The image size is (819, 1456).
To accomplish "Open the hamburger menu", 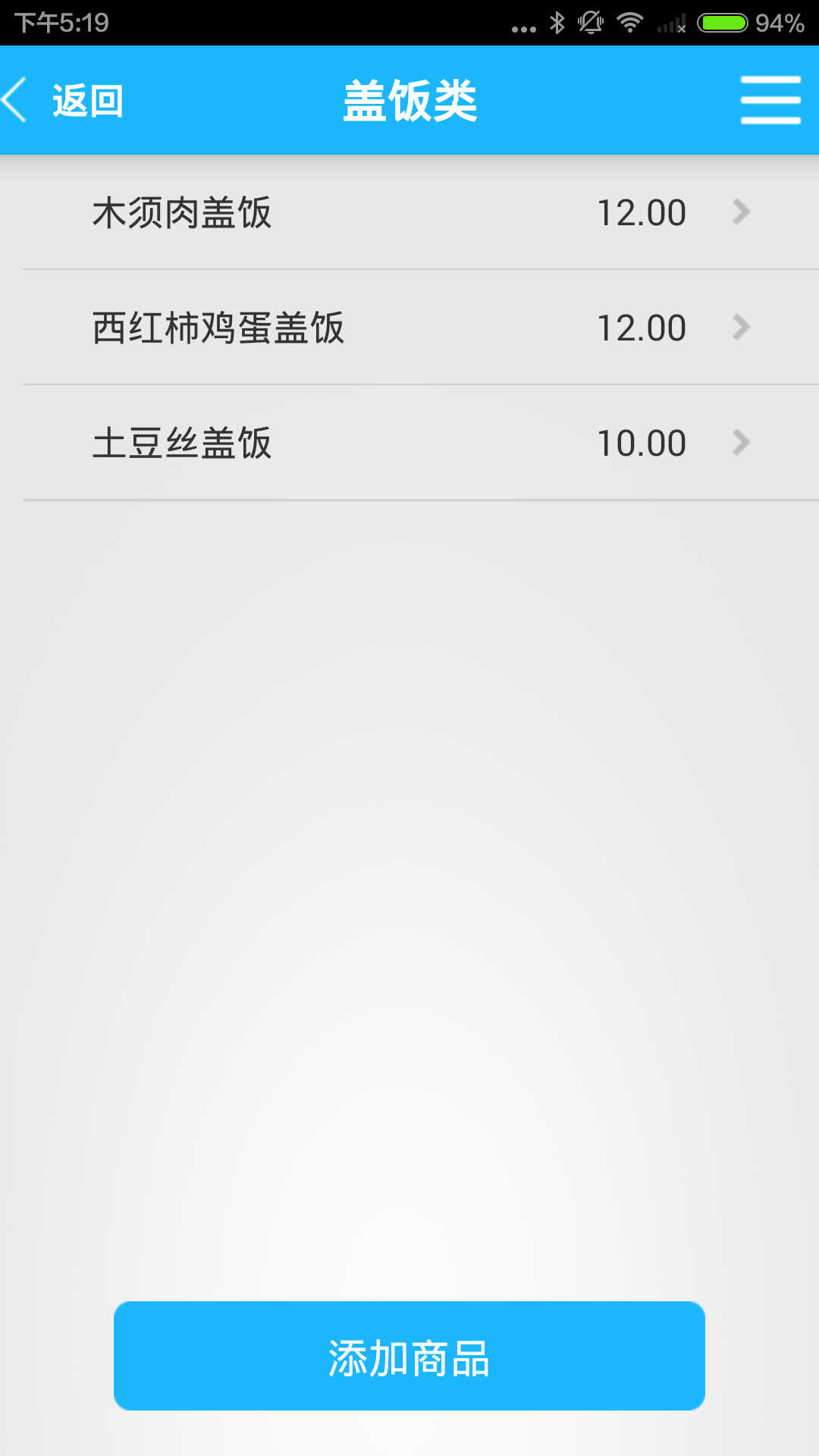I will tap(770, 100).
